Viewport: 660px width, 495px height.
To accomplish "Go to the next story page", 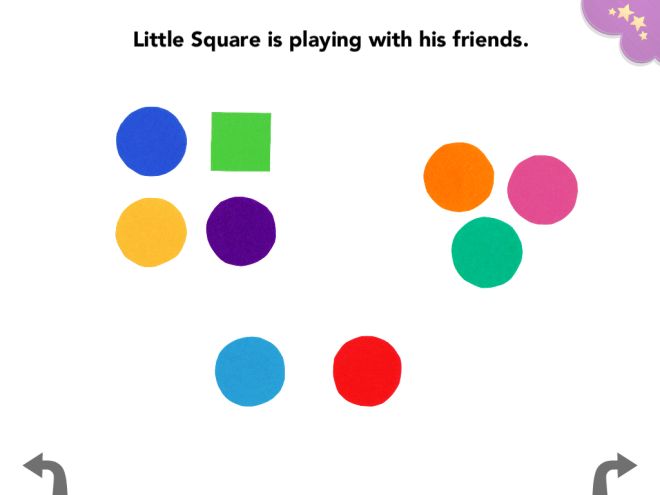I will coord(614,472).
